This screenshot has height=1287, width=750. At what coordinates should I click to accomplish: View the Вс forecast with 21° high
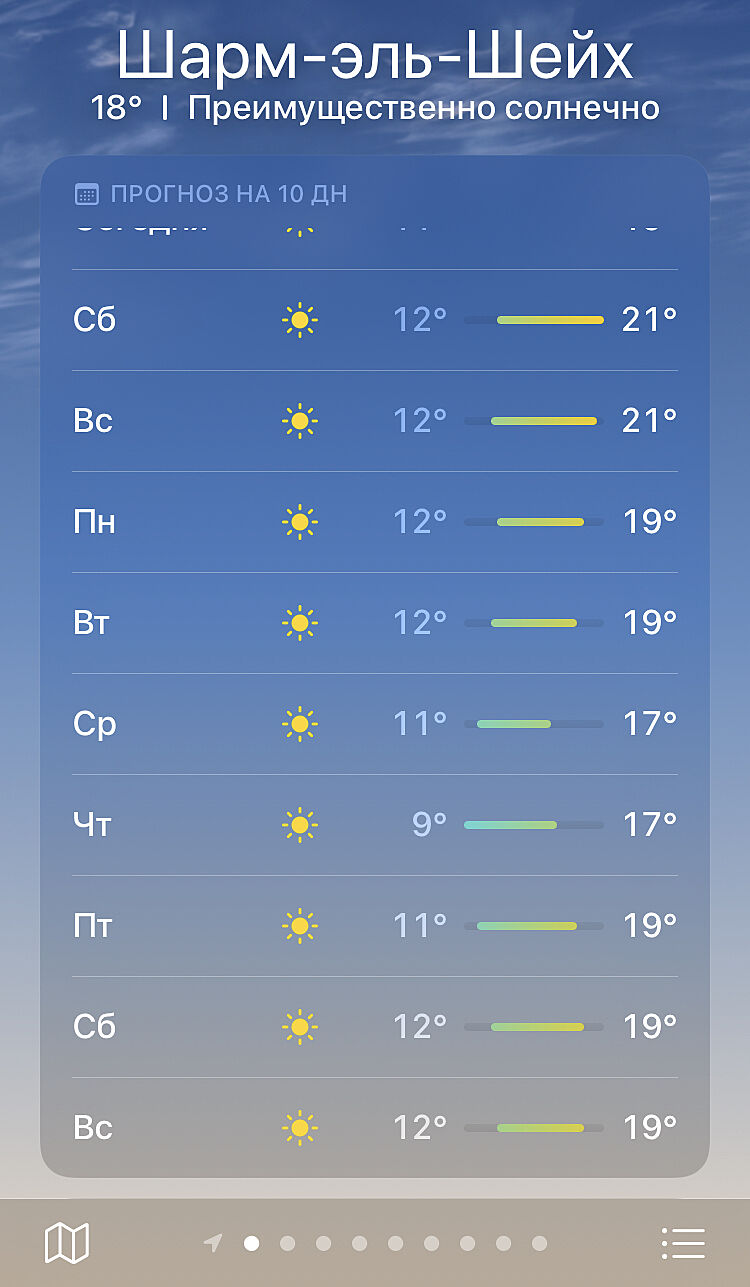(x=375, y=421)
